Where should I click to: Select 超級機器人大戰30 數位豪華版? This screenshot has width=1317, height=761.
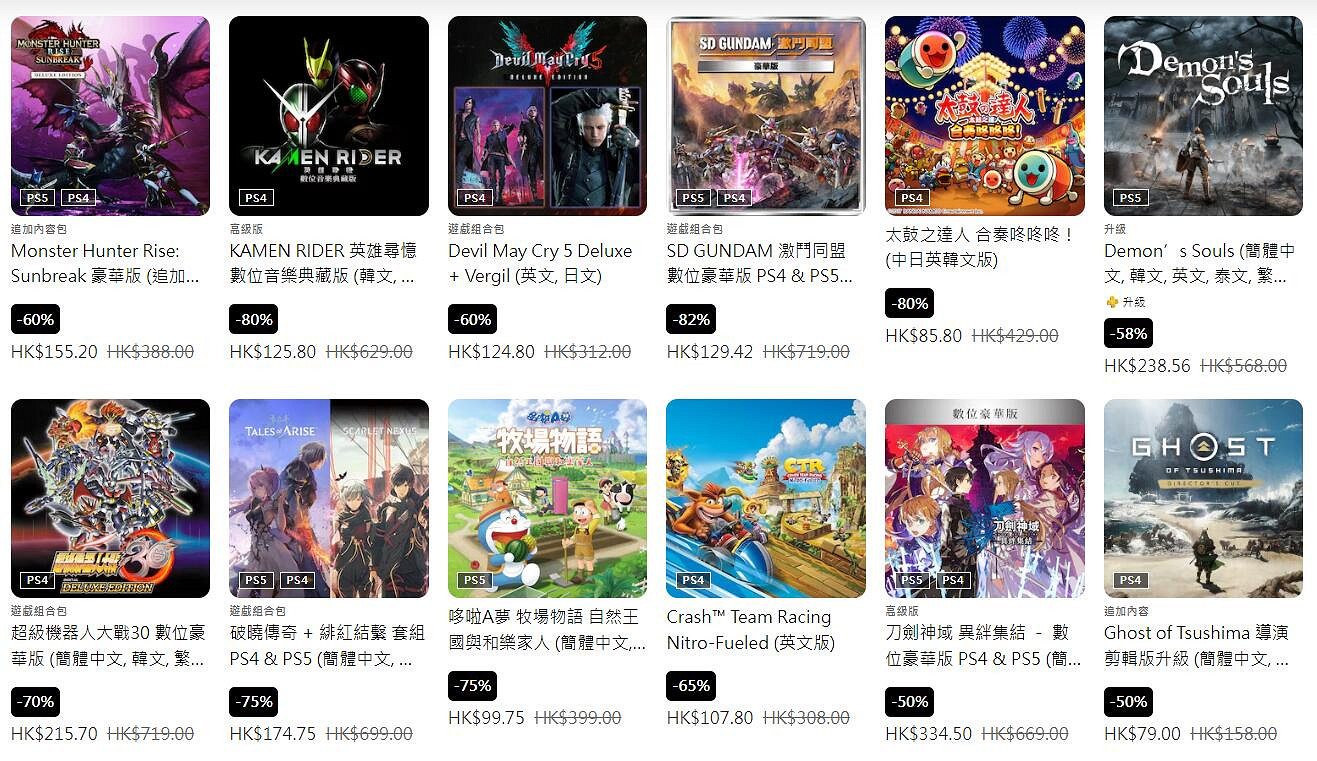[x=110, y=498]
